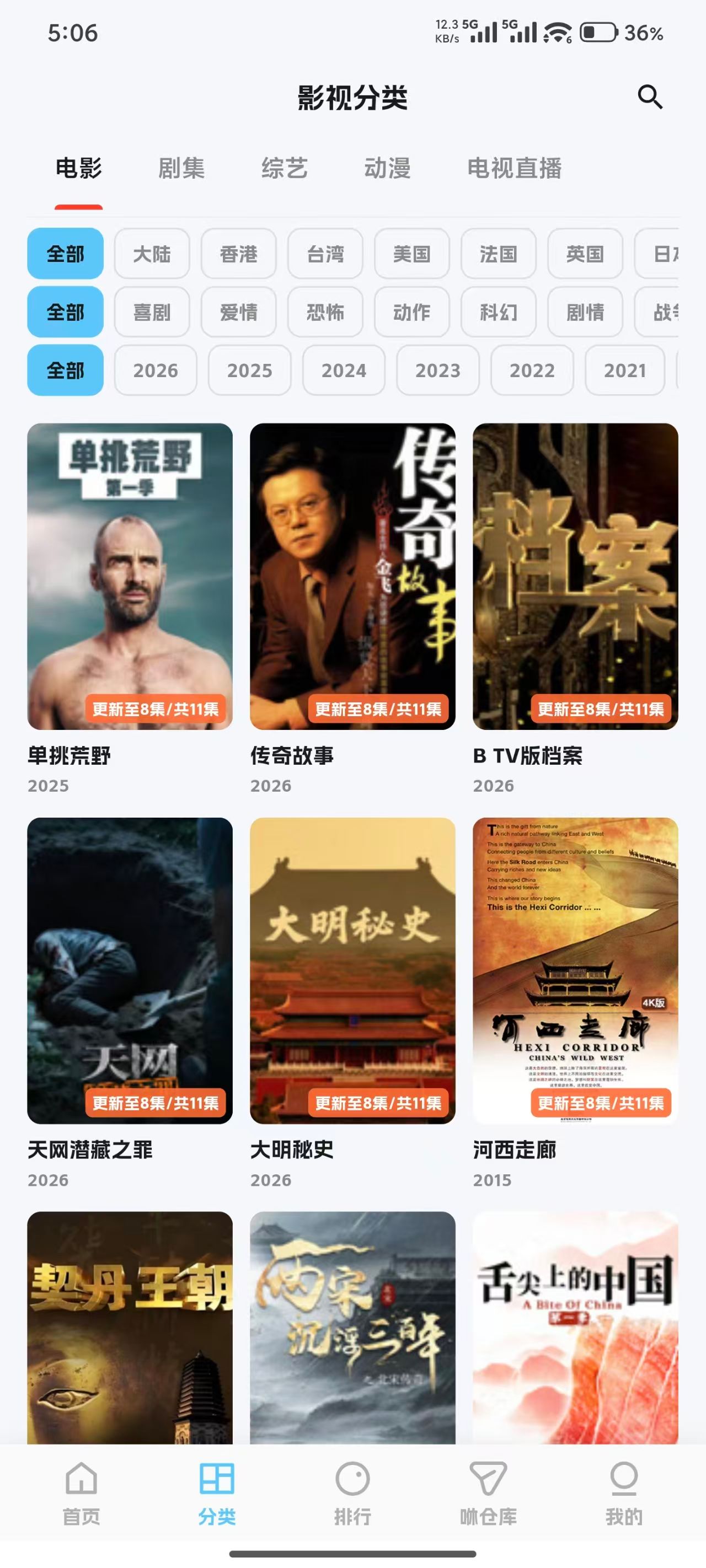Open the 单挑荒野 poster card

[130, 576]
